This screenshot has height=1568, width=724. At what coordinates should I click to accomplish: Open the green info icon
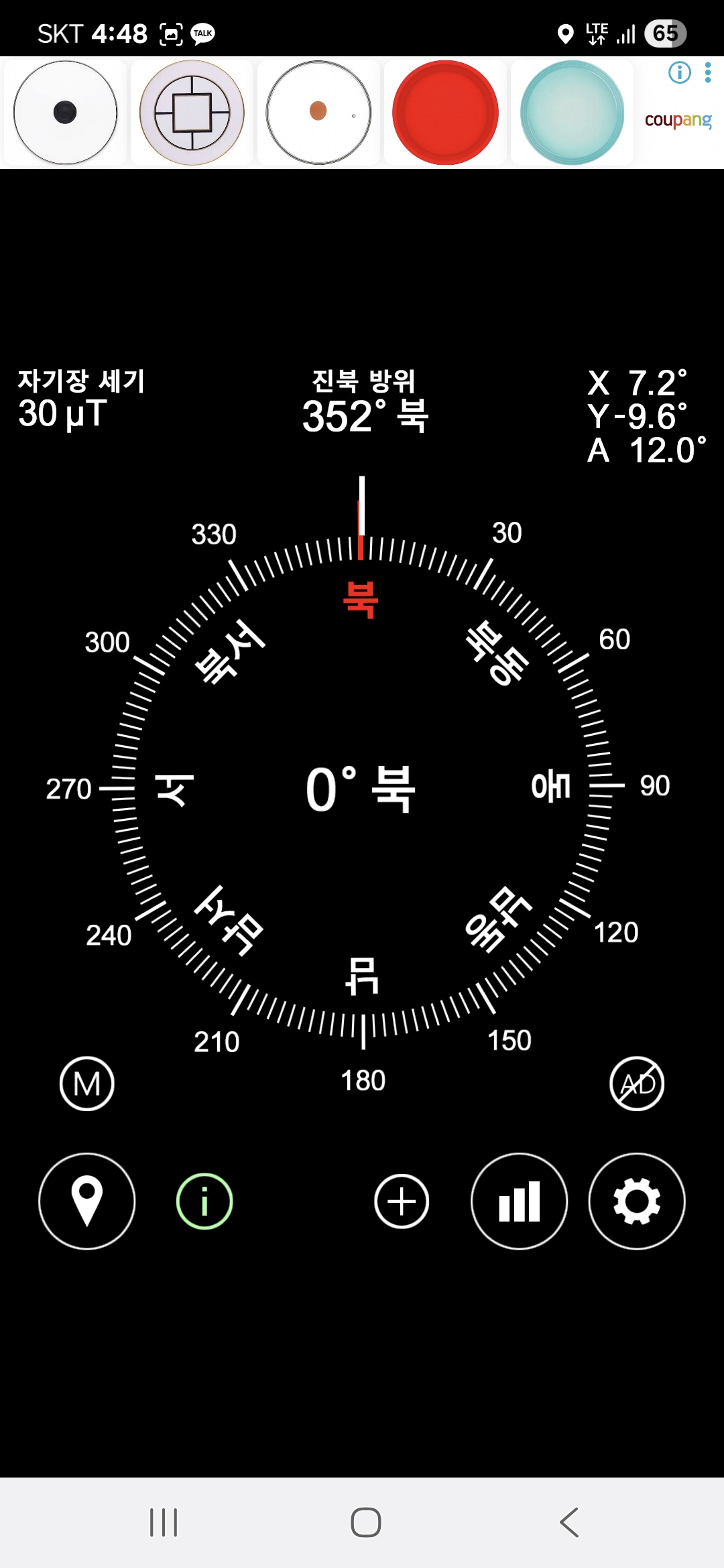click(204, 1201)
